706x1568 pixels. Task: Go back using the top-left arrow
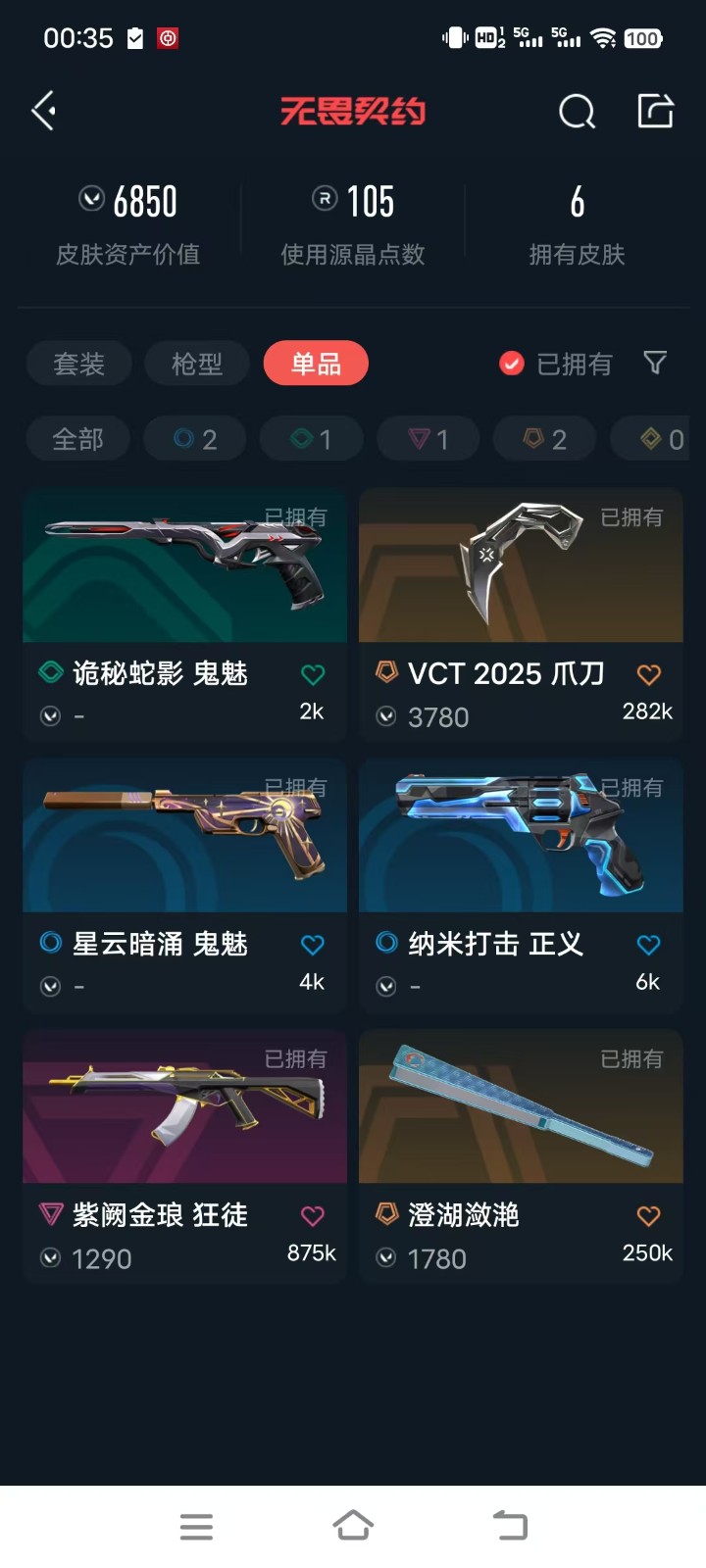(44, 112)
